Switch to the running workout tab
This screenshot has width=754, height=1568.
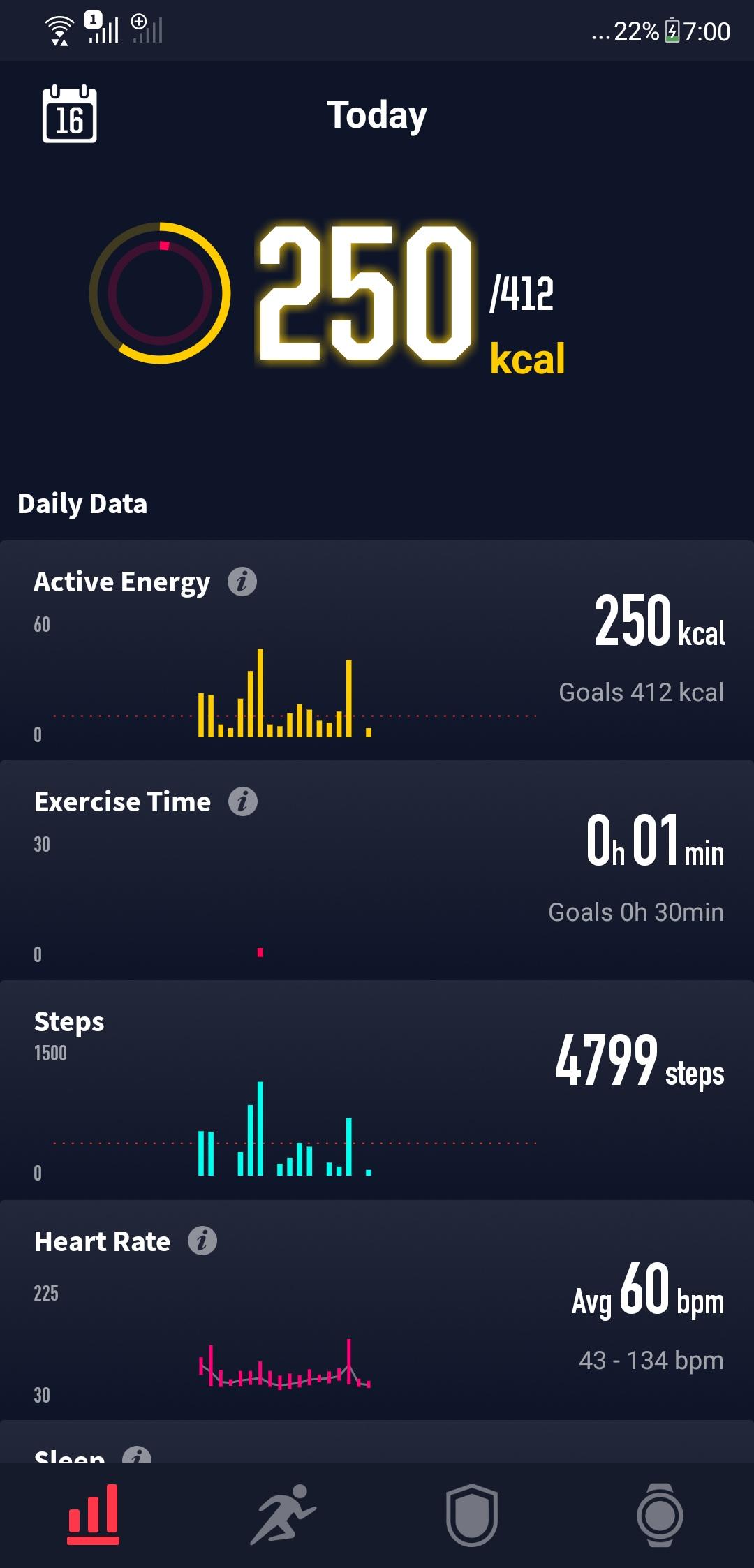point(283,1514)
